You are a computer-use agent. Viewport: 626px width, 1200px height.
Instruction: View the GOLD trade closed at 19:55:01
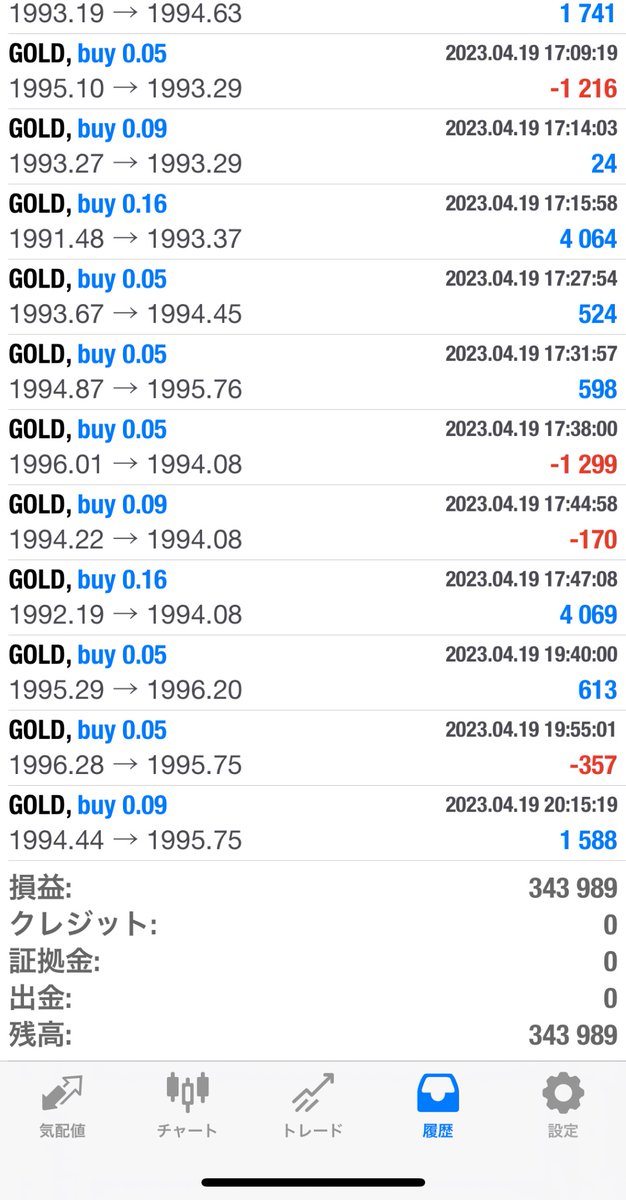click(x=313, y=747)
